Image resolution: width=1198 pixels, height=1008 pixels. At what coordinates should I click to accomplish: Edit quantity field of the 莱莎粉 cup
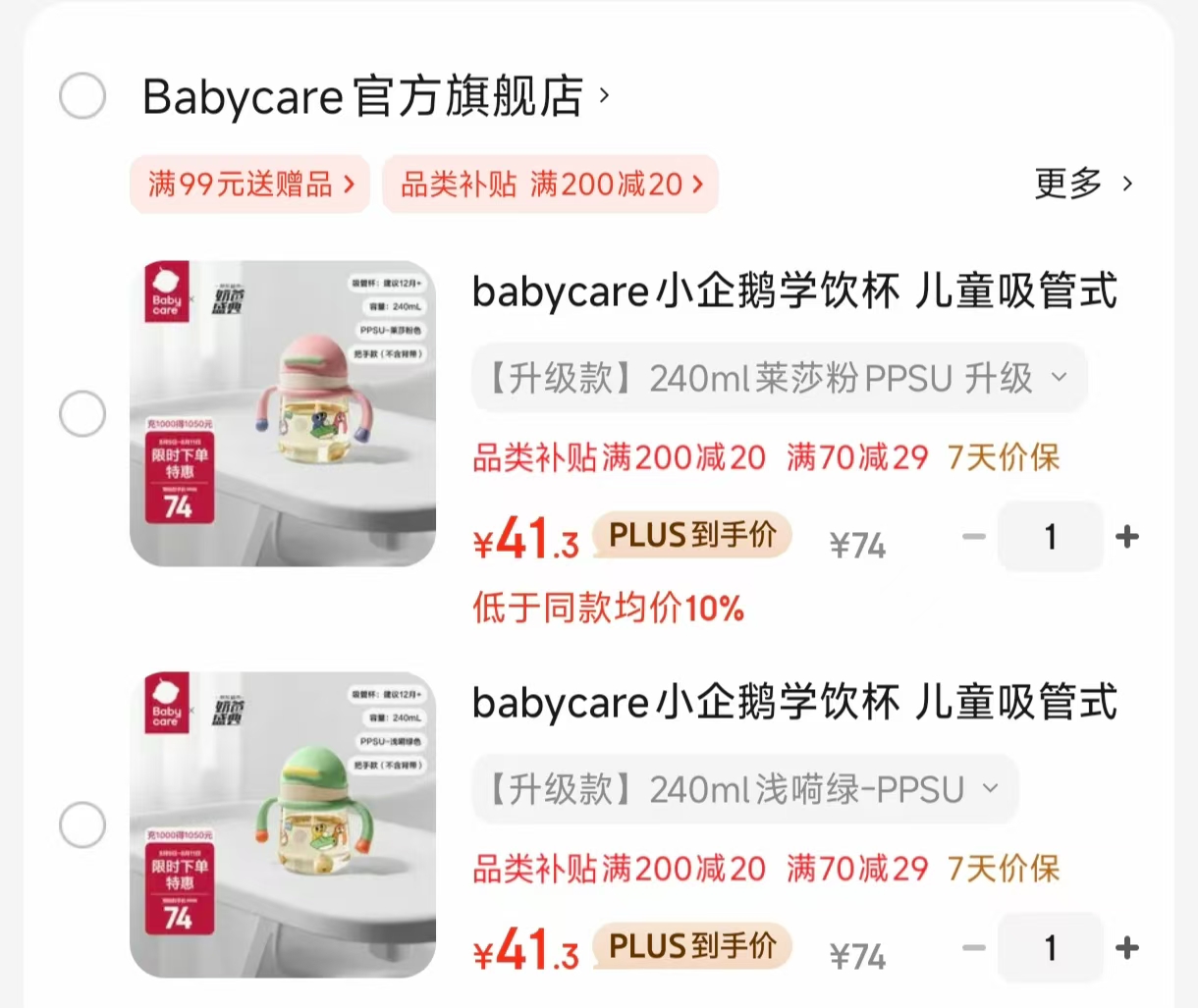tap(1050, 537)
